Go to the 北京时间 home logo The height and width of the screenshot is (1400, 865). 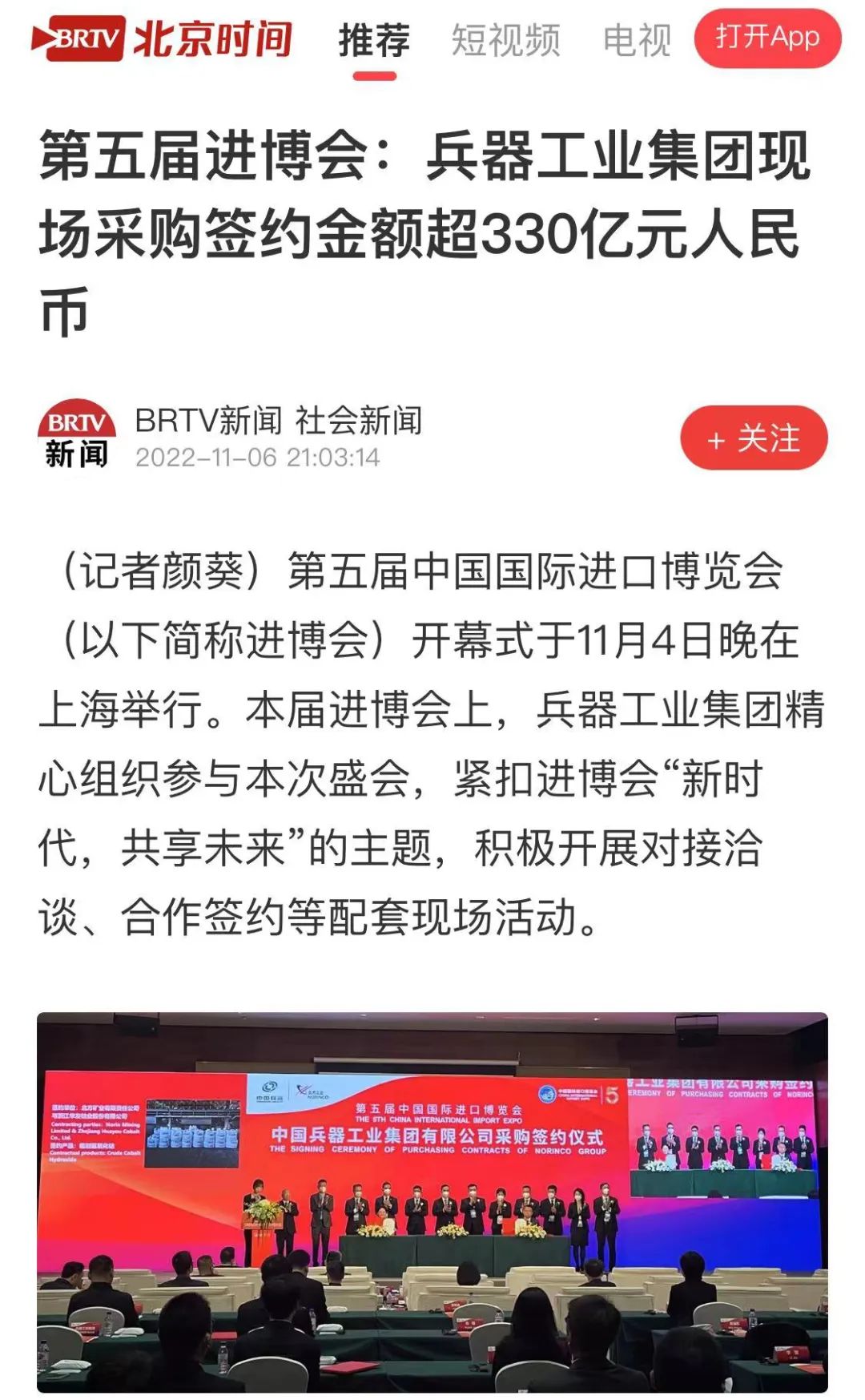pyautogui.click(x=162, y=38)
